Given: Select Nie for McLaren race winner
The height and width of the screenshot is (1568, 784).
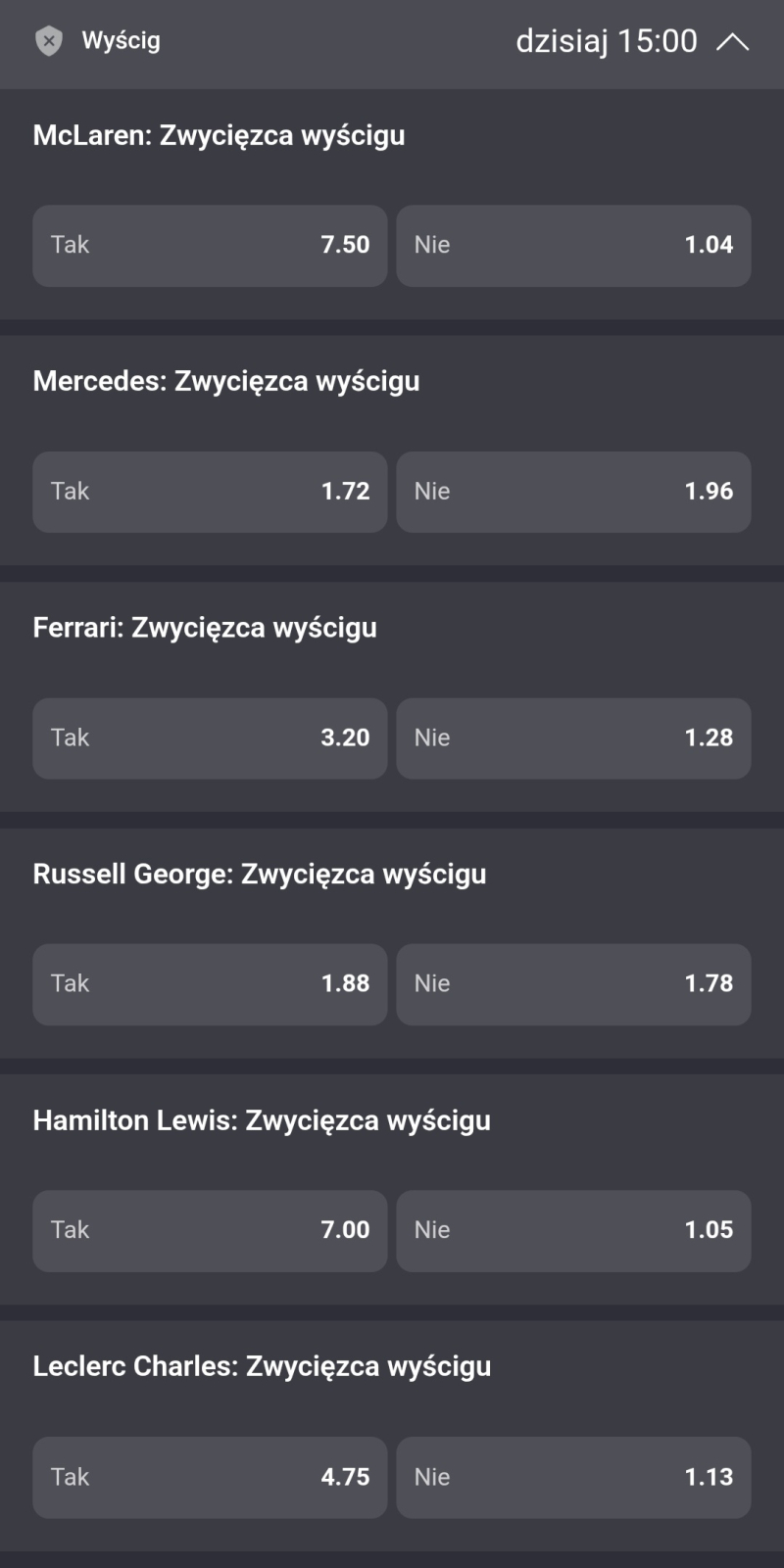Looking at the screenshot, I should tap(573, 245).
